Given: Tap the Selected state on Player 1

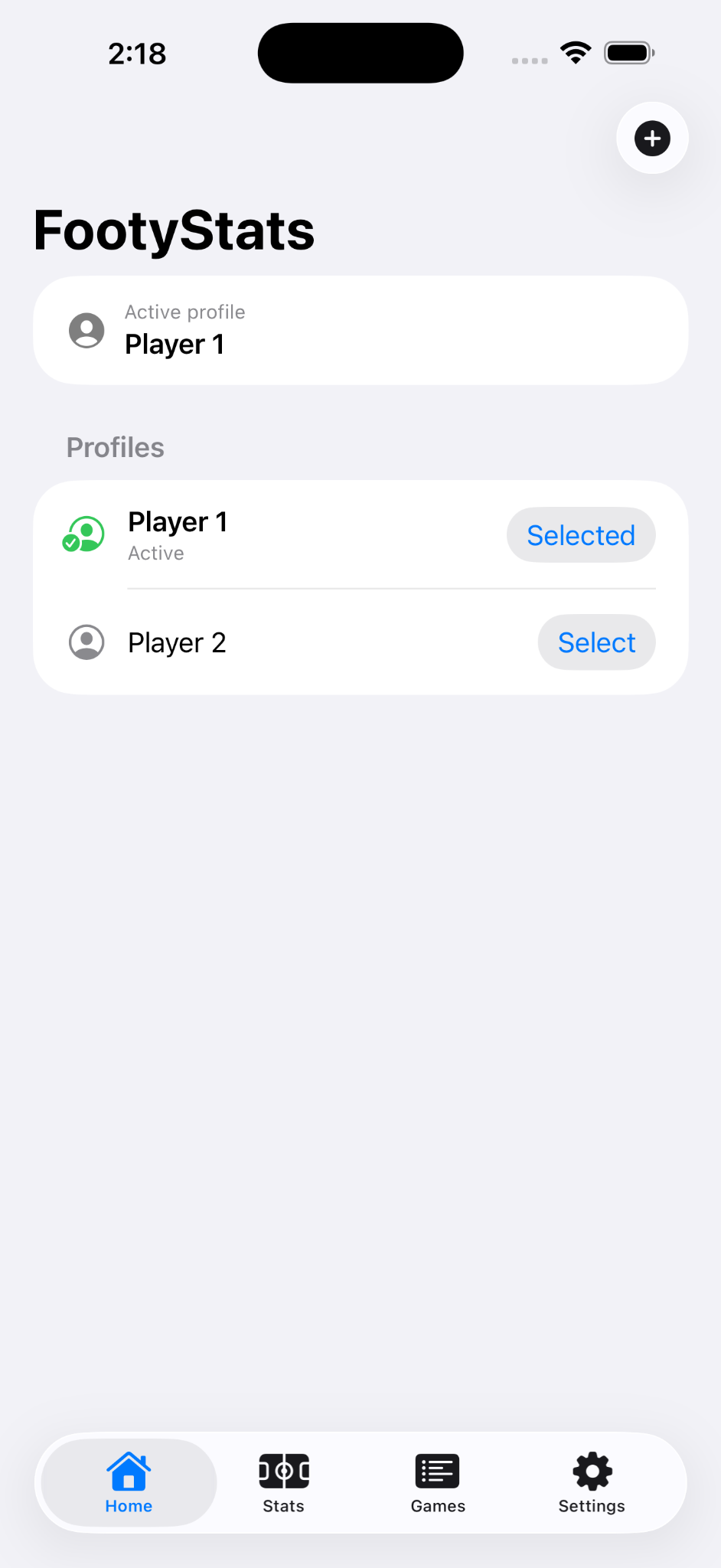Looking at the screenshot, I should (x=580, y=535).
